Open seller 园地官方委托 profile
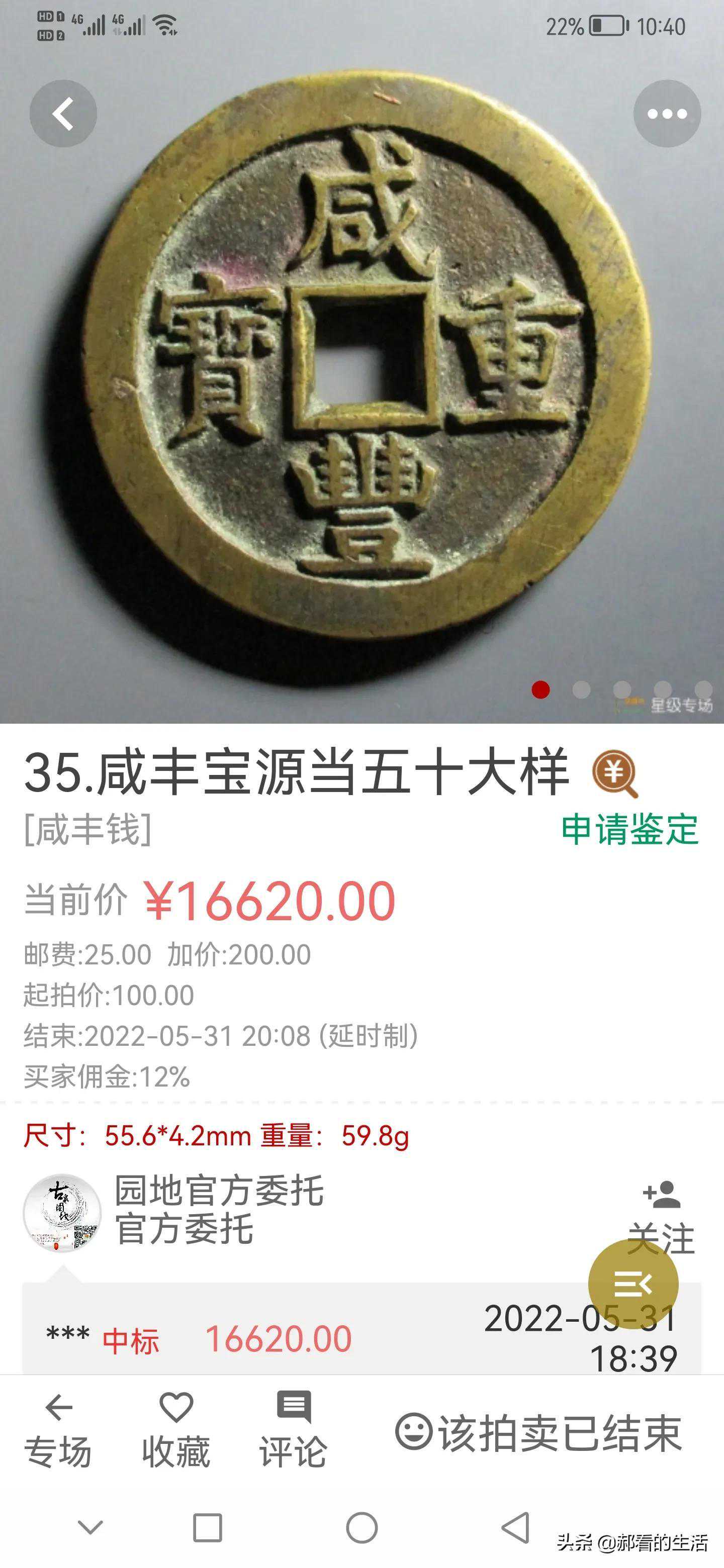The height and width of the screenshot is (1568, 724). point(219,1210)
